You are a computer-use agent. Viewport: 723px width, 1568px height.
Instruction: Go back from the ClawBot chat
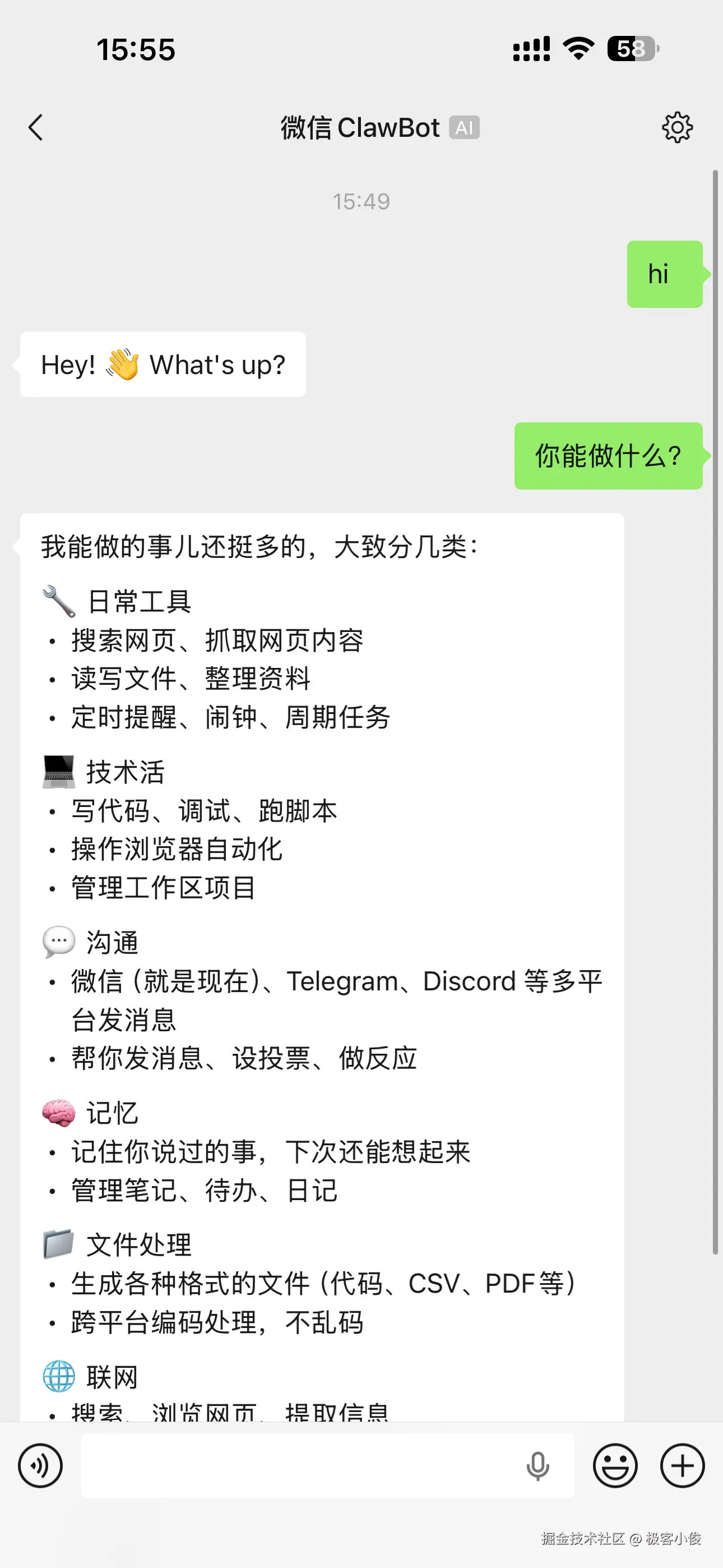pyautogui.click(x=36, y=128)
